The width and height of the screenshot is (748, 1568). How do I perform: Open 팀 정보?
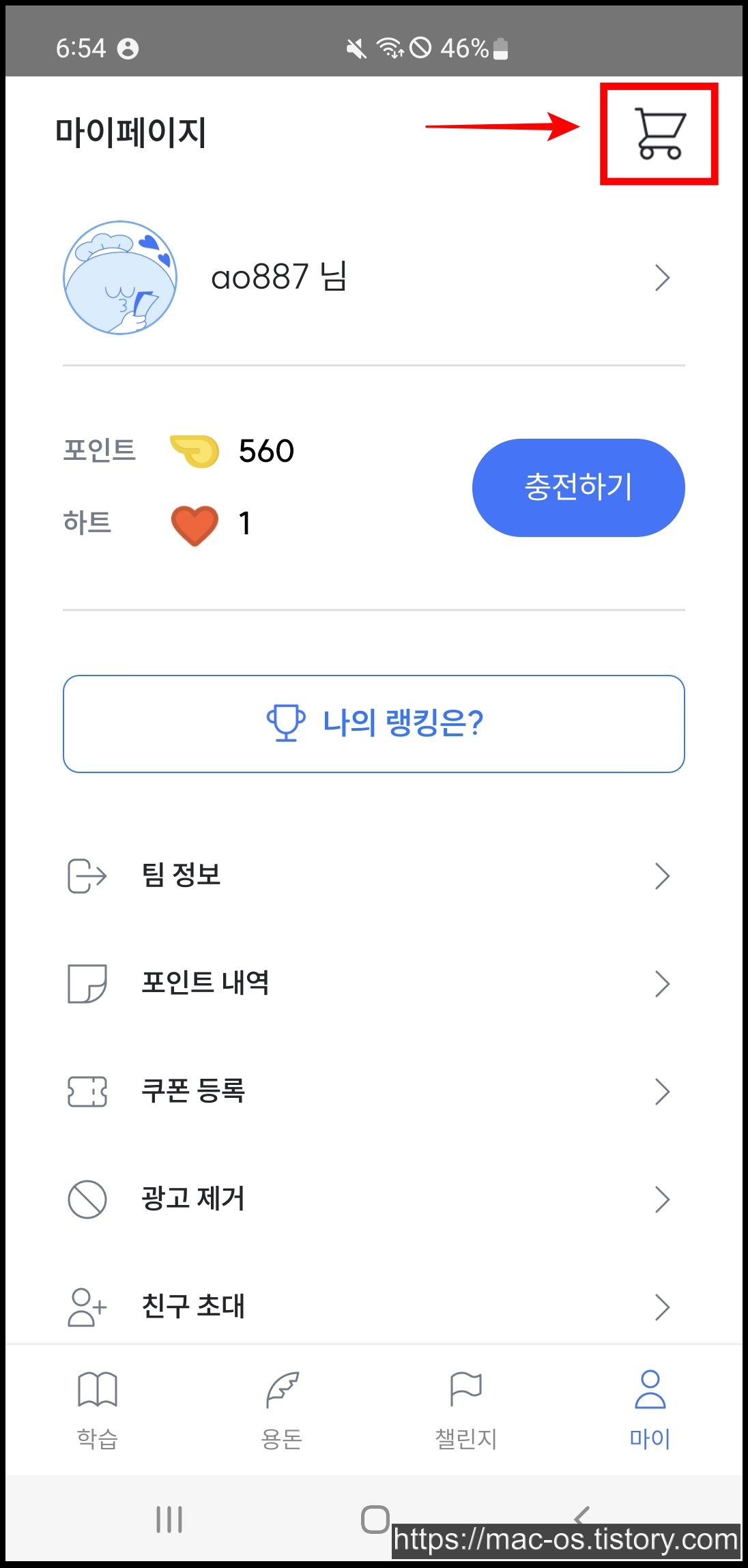(x=373, y=875)
